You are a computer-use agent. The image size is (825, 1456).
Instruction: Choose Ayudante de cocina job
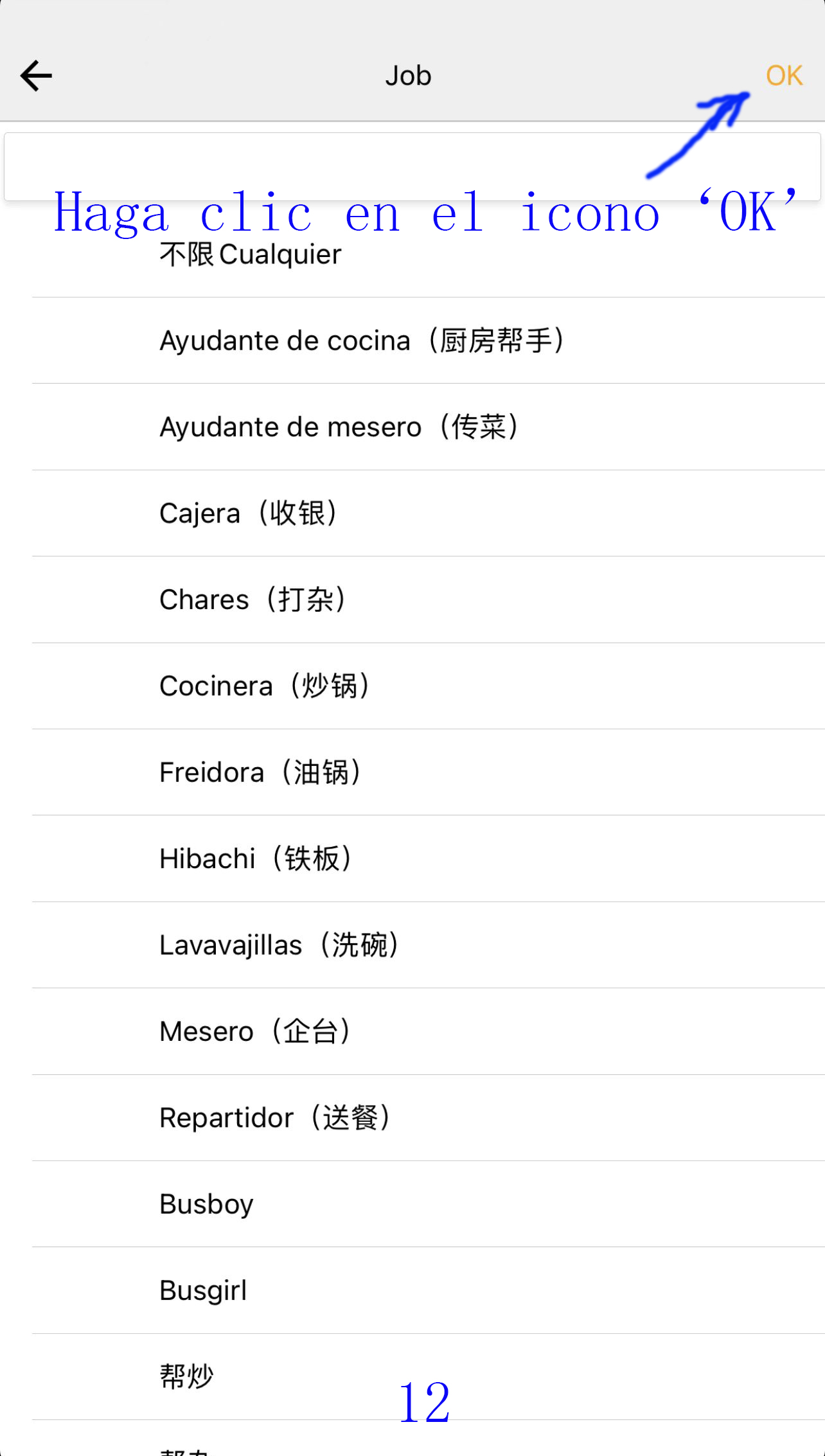361,341
